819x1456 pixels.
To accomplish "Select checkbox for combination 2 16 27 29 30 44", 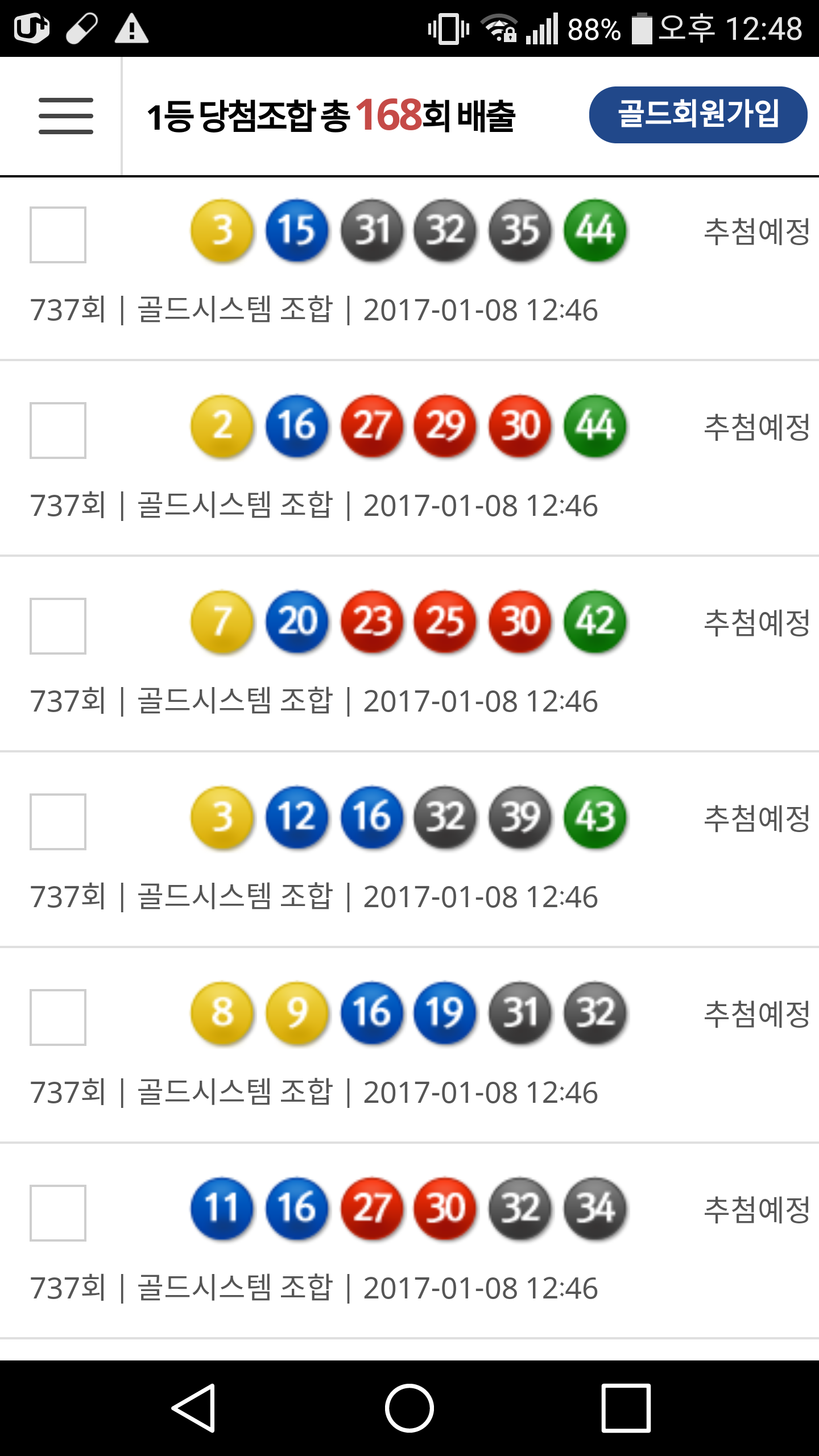I will tap(58, 431).
